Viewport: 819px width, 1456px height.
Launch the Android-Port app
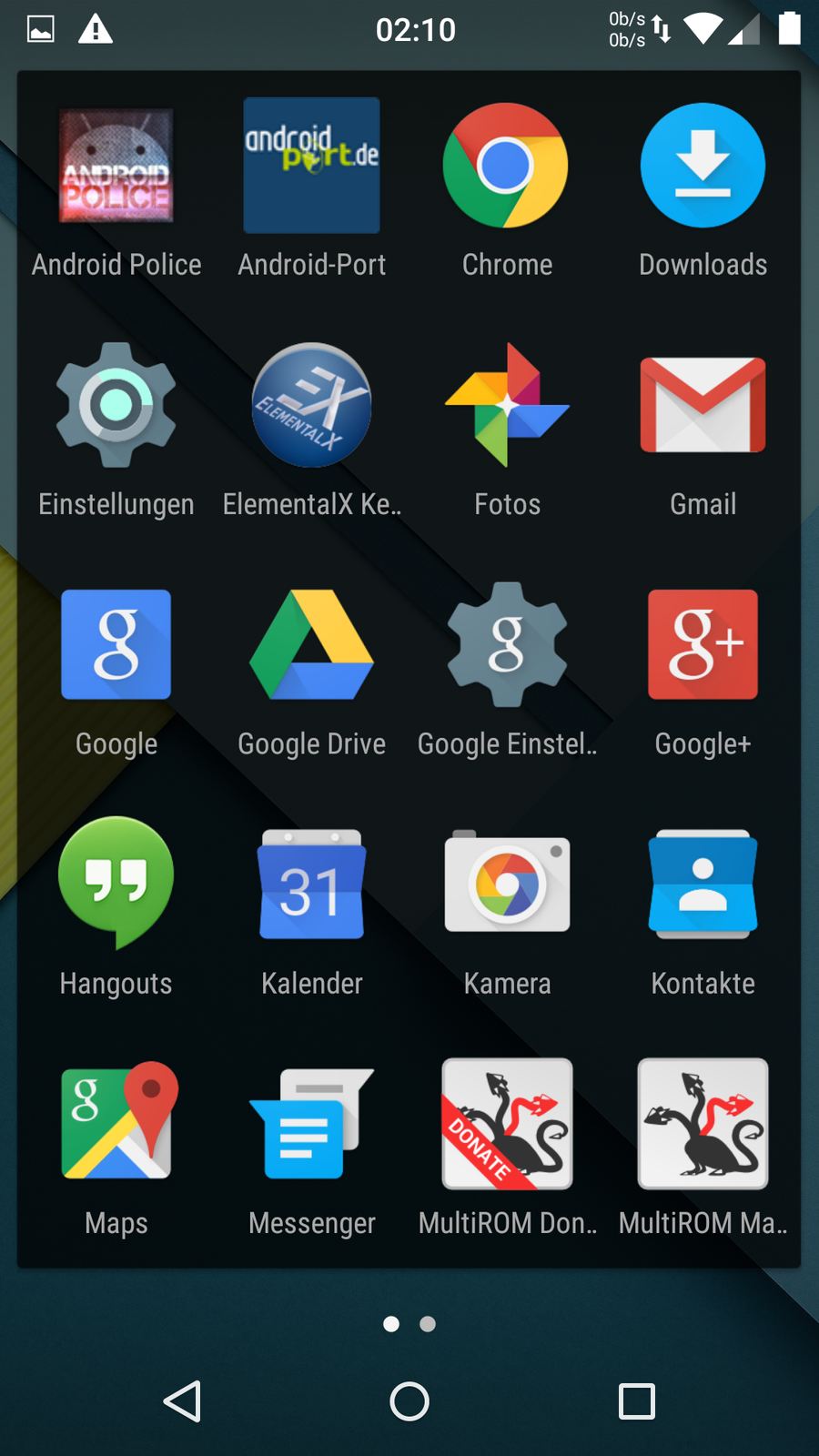(311, 167)
